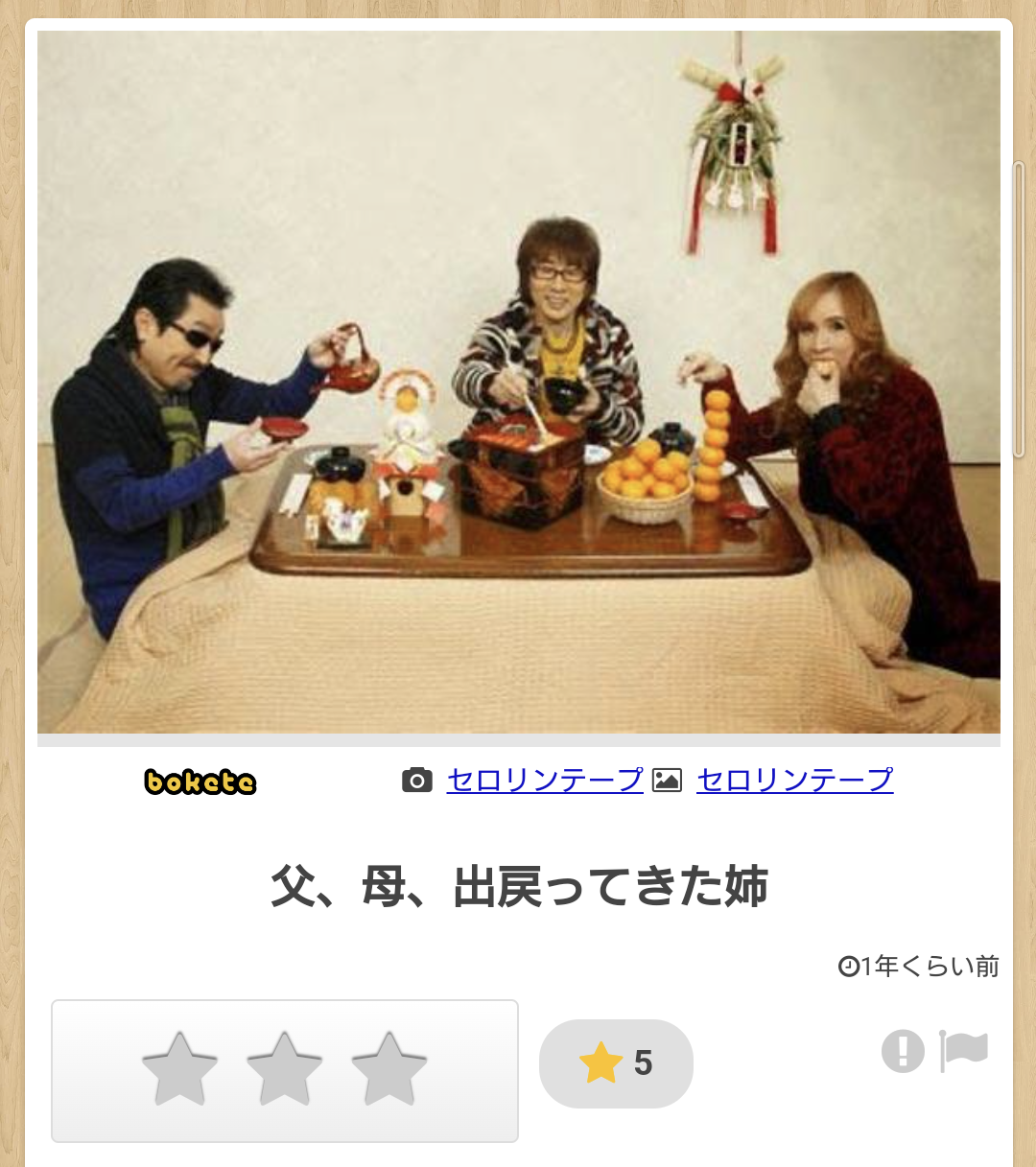
Task: Rate this boke two stars
Action: [x=284, y=1069]
